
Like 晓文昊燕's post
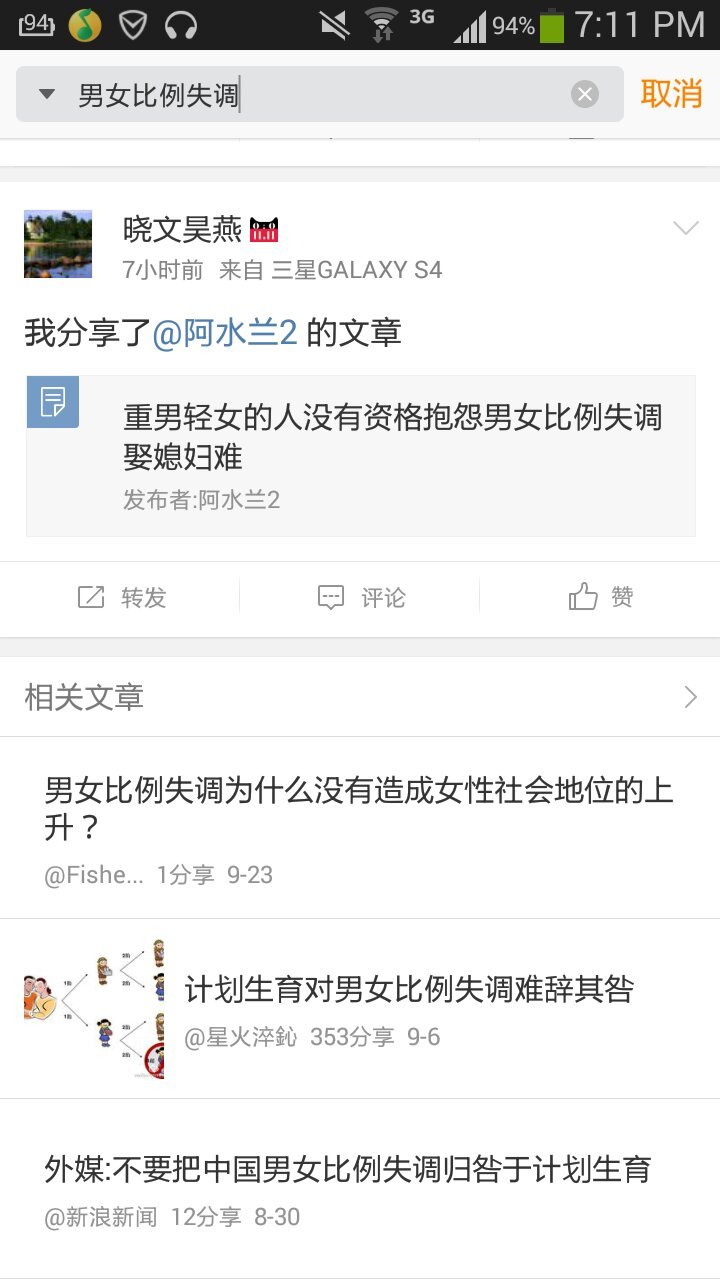(x=601, y=598)
